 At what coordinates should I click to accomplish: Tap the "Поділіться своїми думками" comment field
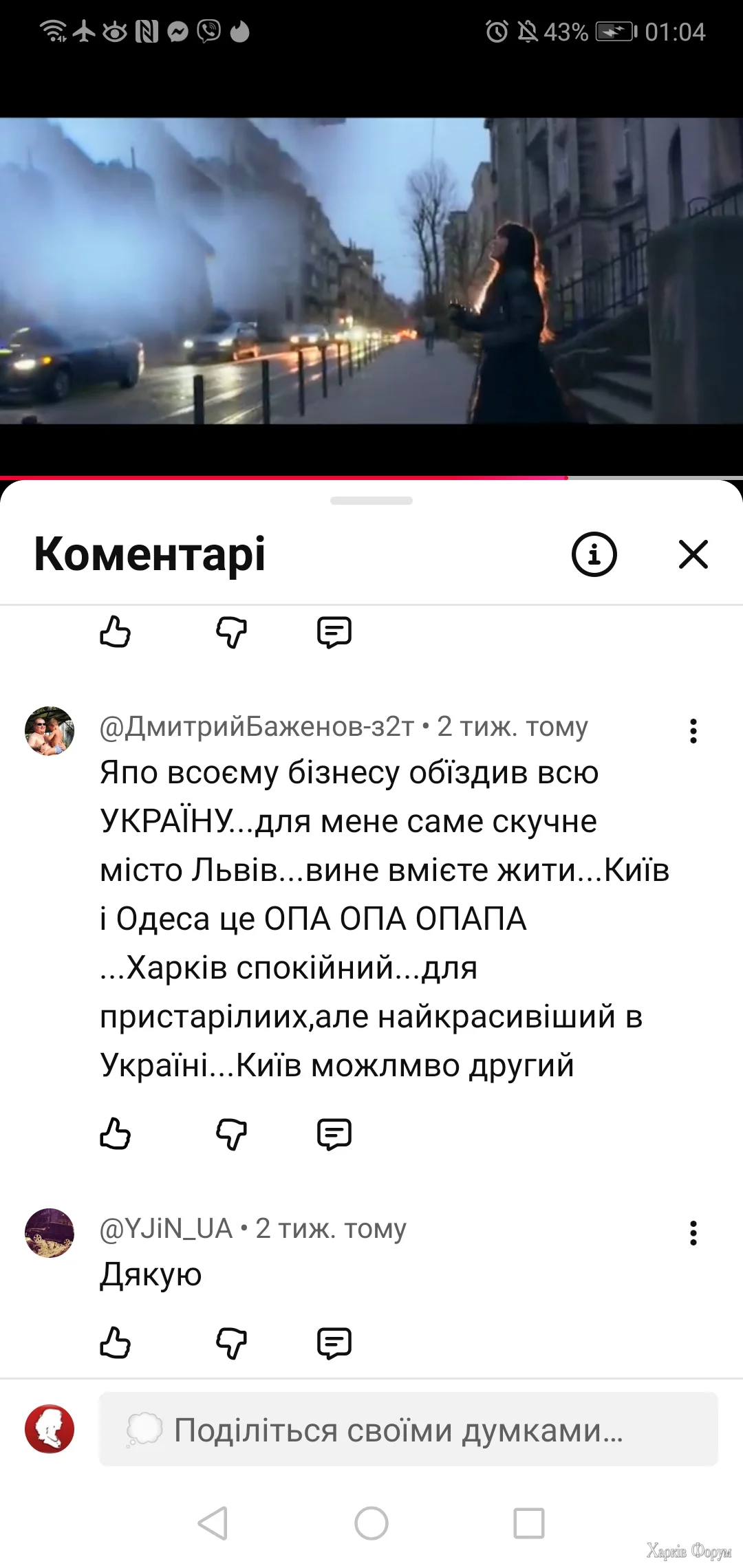pos(408,1430)
